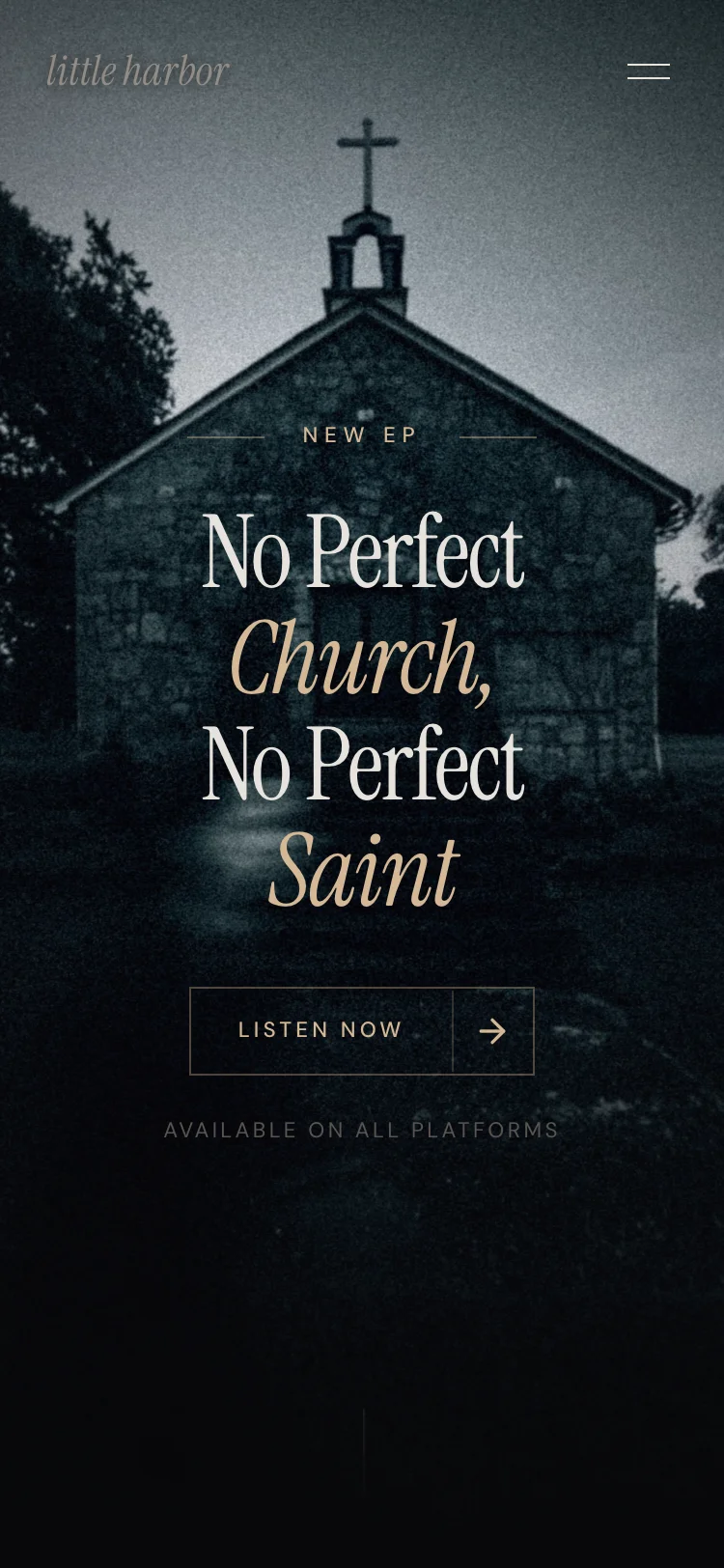Open the hamburger menu
The image size is (724, 1568).
pyautogui.click(x=649, y=71)
